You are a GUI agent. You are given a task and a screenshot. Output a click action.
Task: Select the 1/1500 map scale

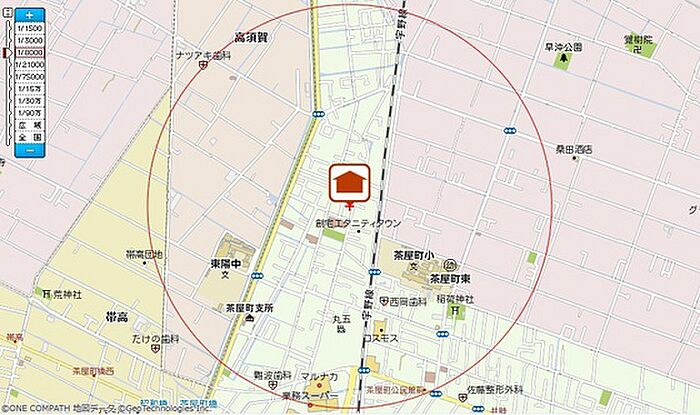point(30,28)
